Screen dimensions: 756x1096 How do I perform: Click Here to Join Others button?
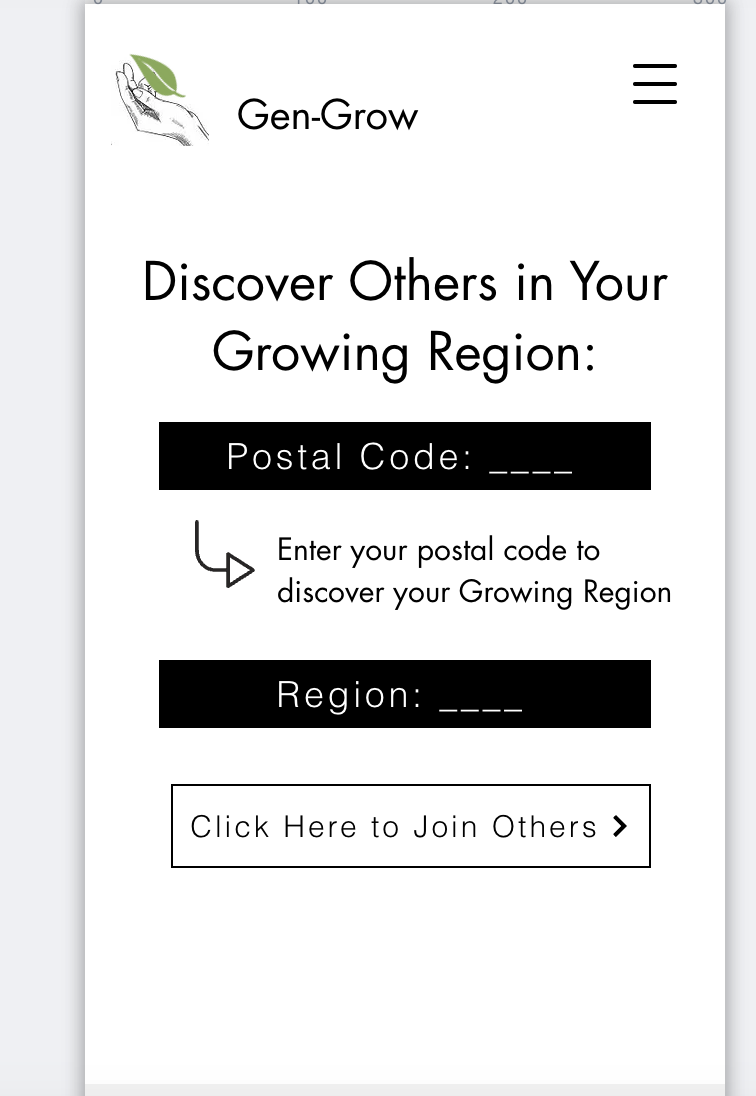[x=410, y=826]
